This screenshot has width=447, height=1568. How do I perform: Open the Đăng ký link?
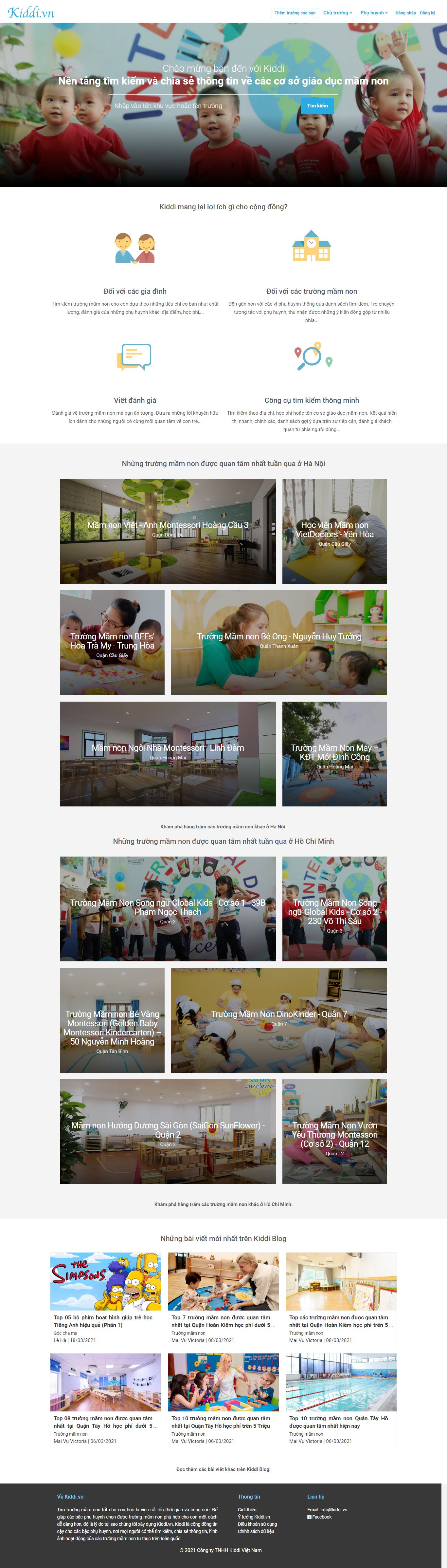click(x=427, y=13)
